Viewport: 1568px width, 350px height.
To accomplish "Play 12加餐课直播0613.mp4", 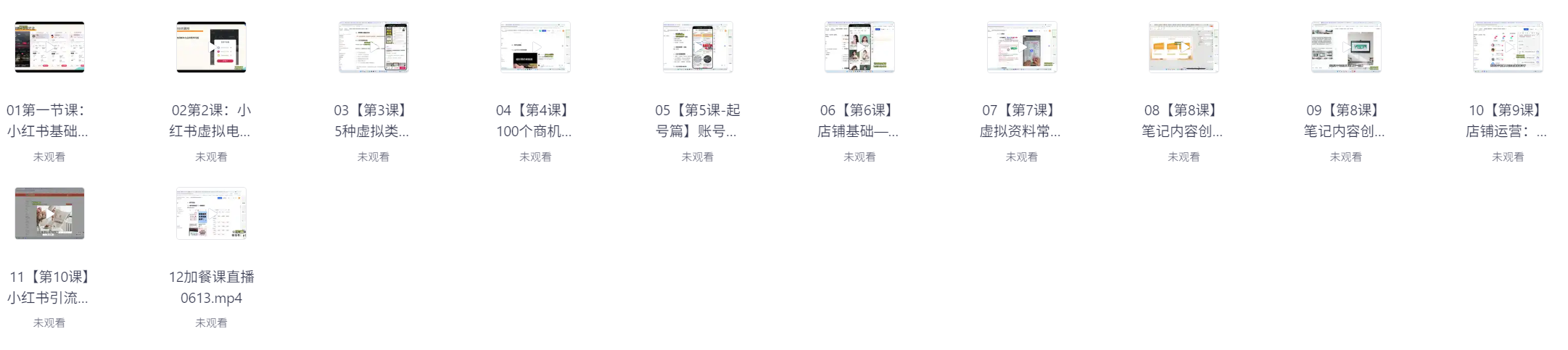I will (x=211, y=213).
